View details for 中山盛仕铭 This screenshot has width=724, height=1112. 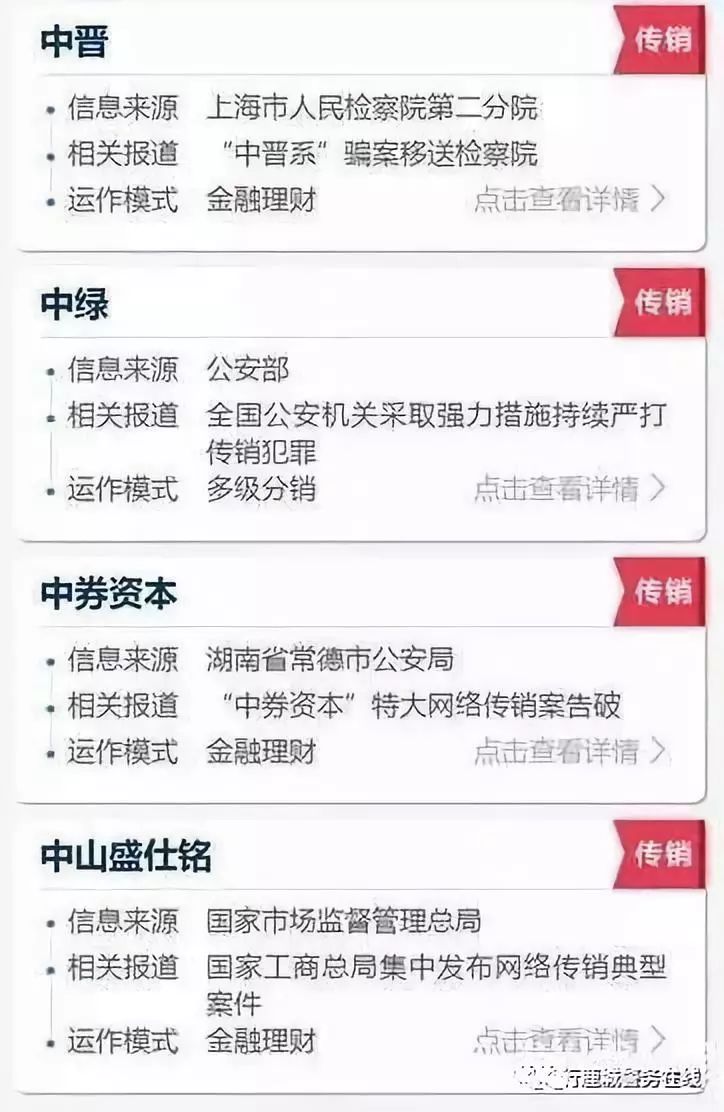point(568,1039)
